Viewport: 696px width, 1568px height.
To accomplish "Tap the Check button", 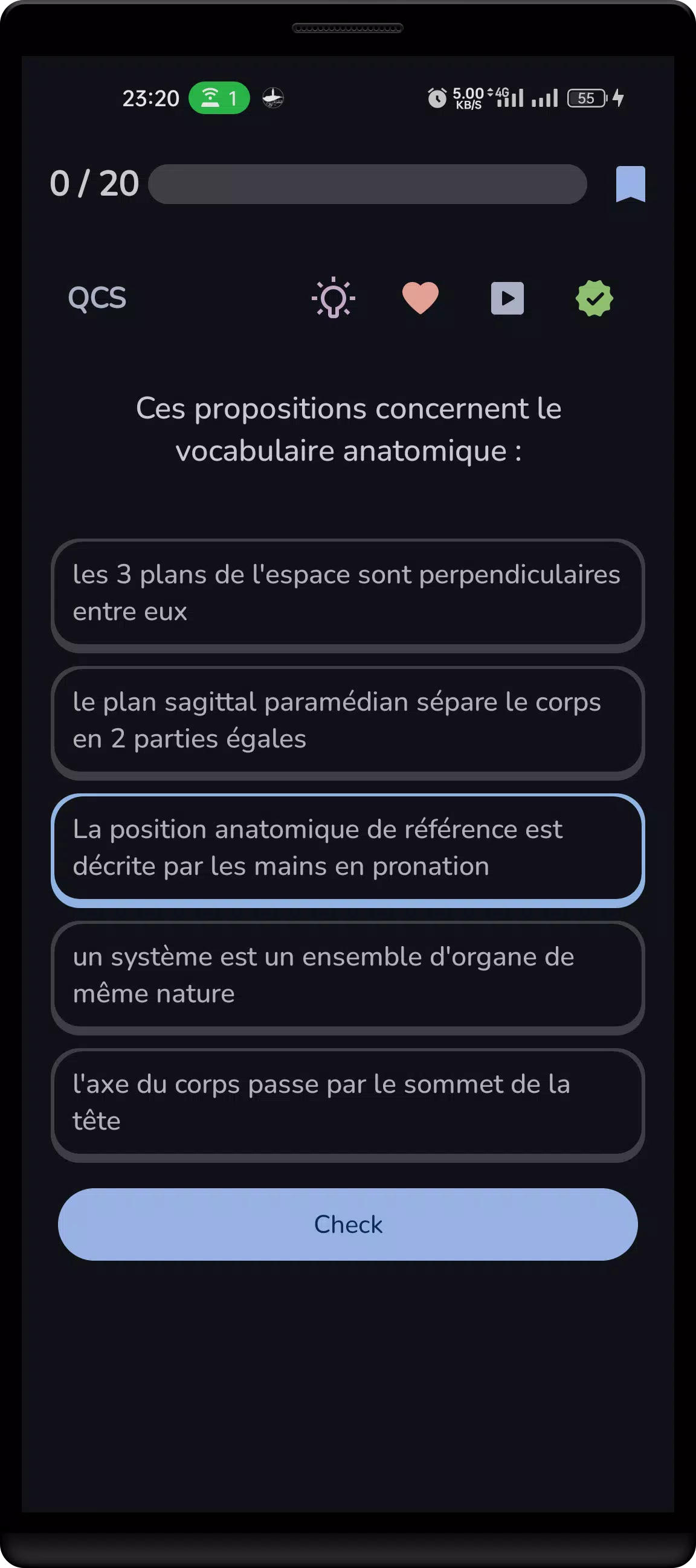I will tap(347, 1224).
